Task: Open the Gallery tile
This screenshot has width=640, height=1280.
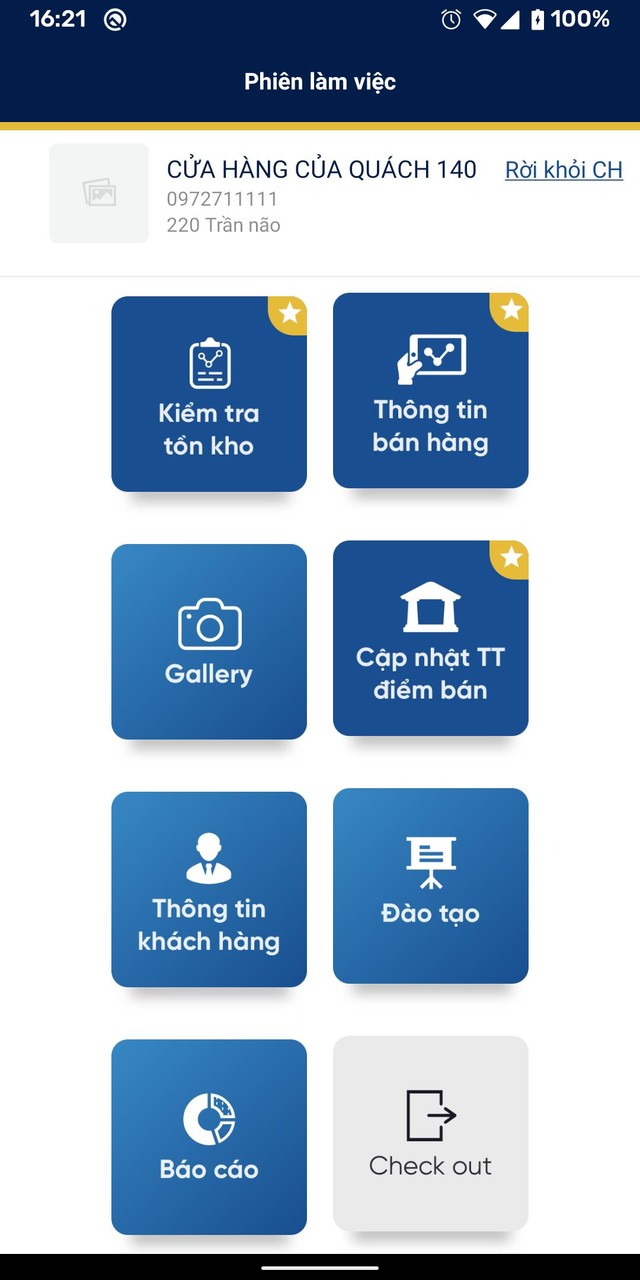Action: point(209,641)
